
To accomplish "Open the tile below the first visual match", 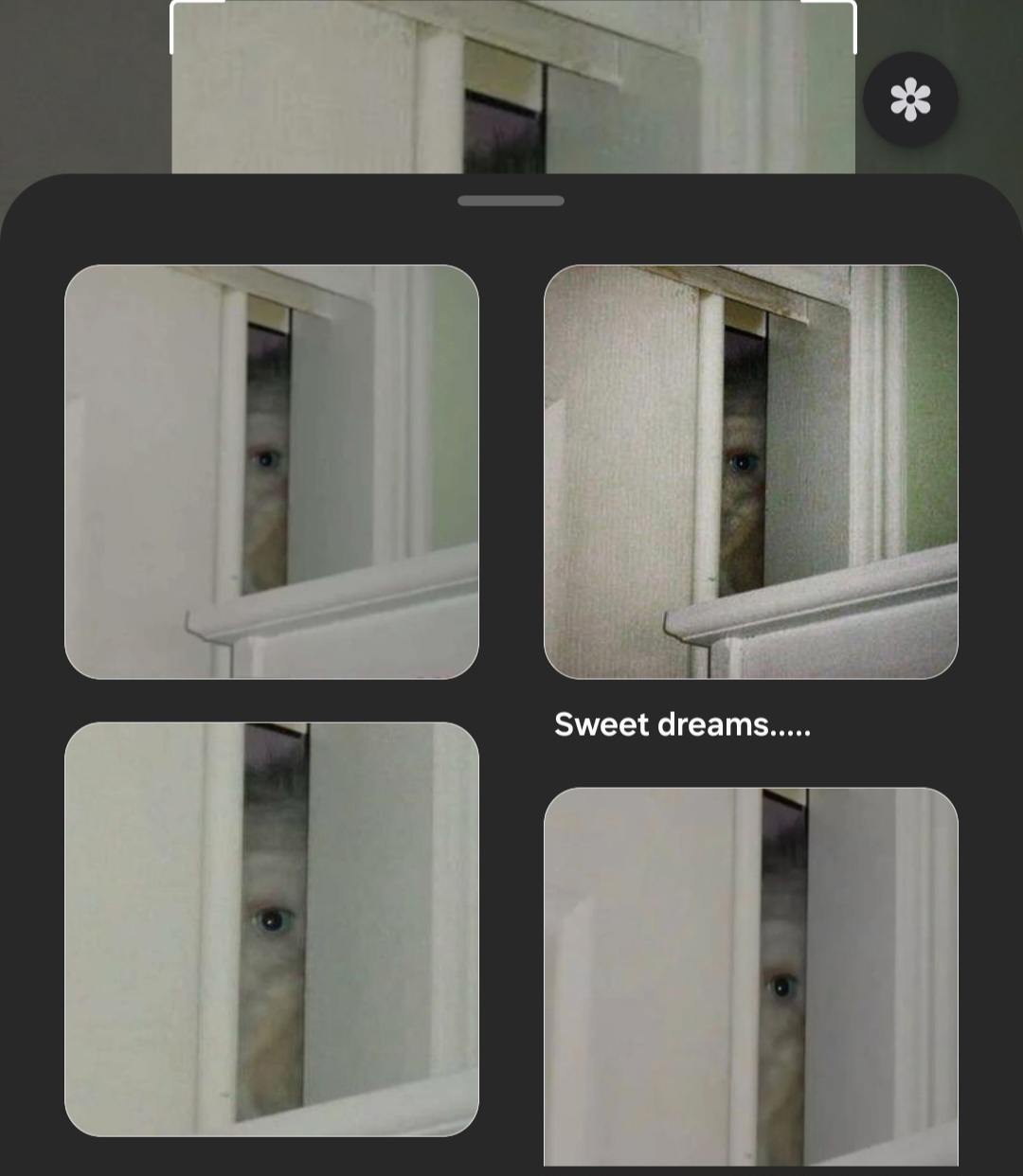I will [272, 929].
